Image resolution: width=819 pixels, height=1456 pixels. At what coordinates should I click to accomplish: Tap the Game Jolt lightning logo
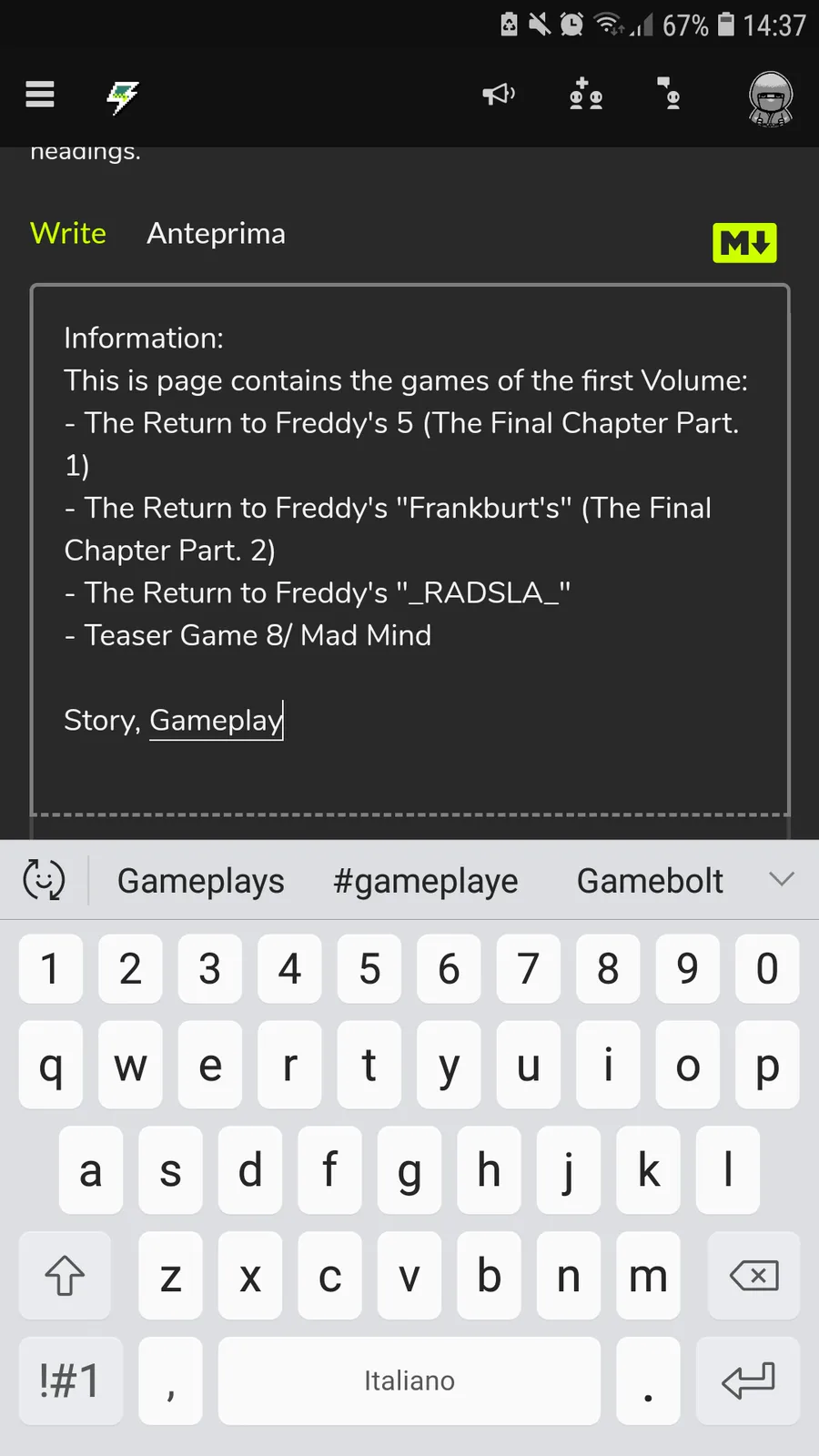[x=123, y=96]
